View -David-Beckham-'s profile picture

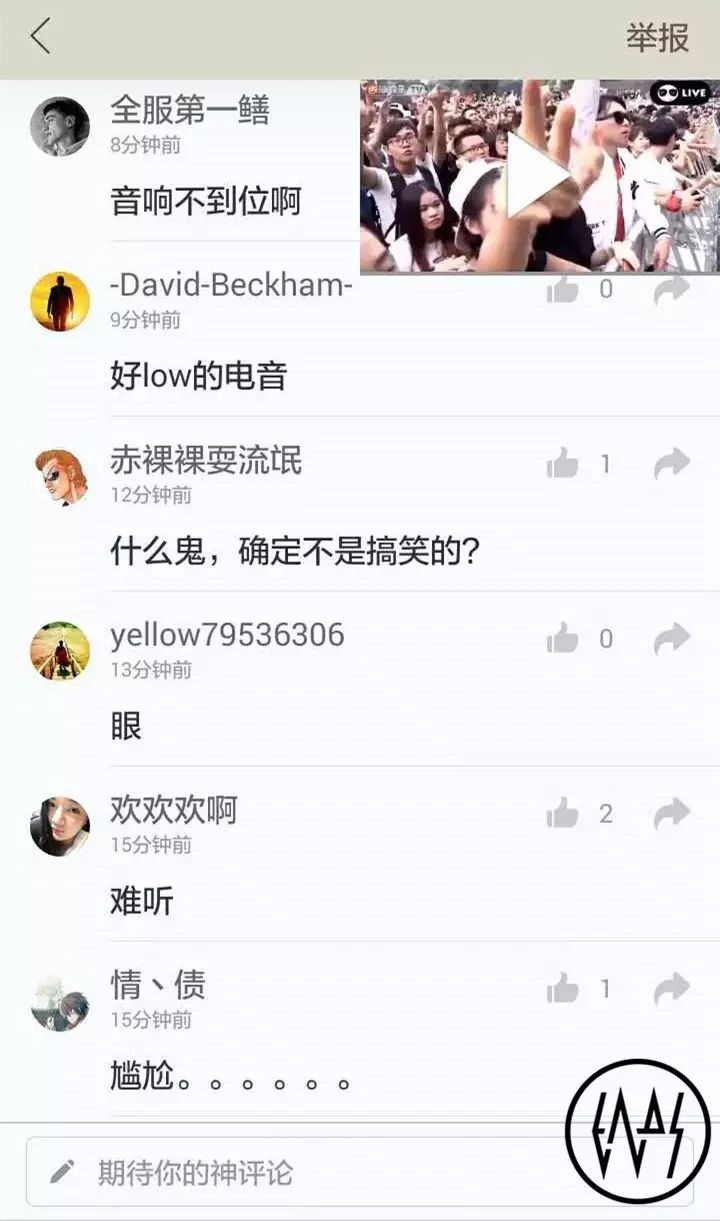pyautogui.click(x=60, y=301)
